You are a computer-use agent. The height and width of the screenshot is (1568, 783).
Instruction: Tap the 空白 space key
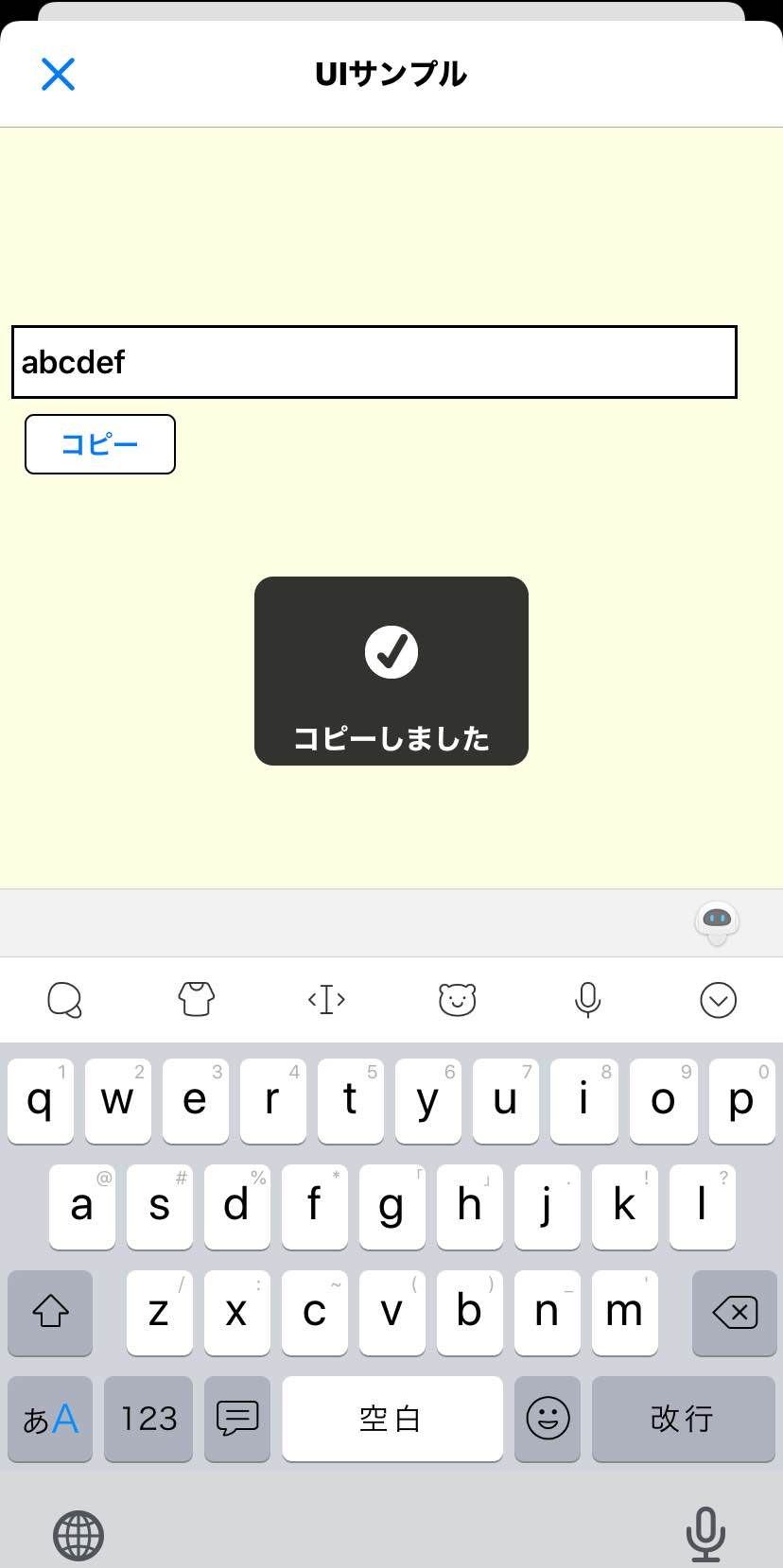tap(391, 1418)
